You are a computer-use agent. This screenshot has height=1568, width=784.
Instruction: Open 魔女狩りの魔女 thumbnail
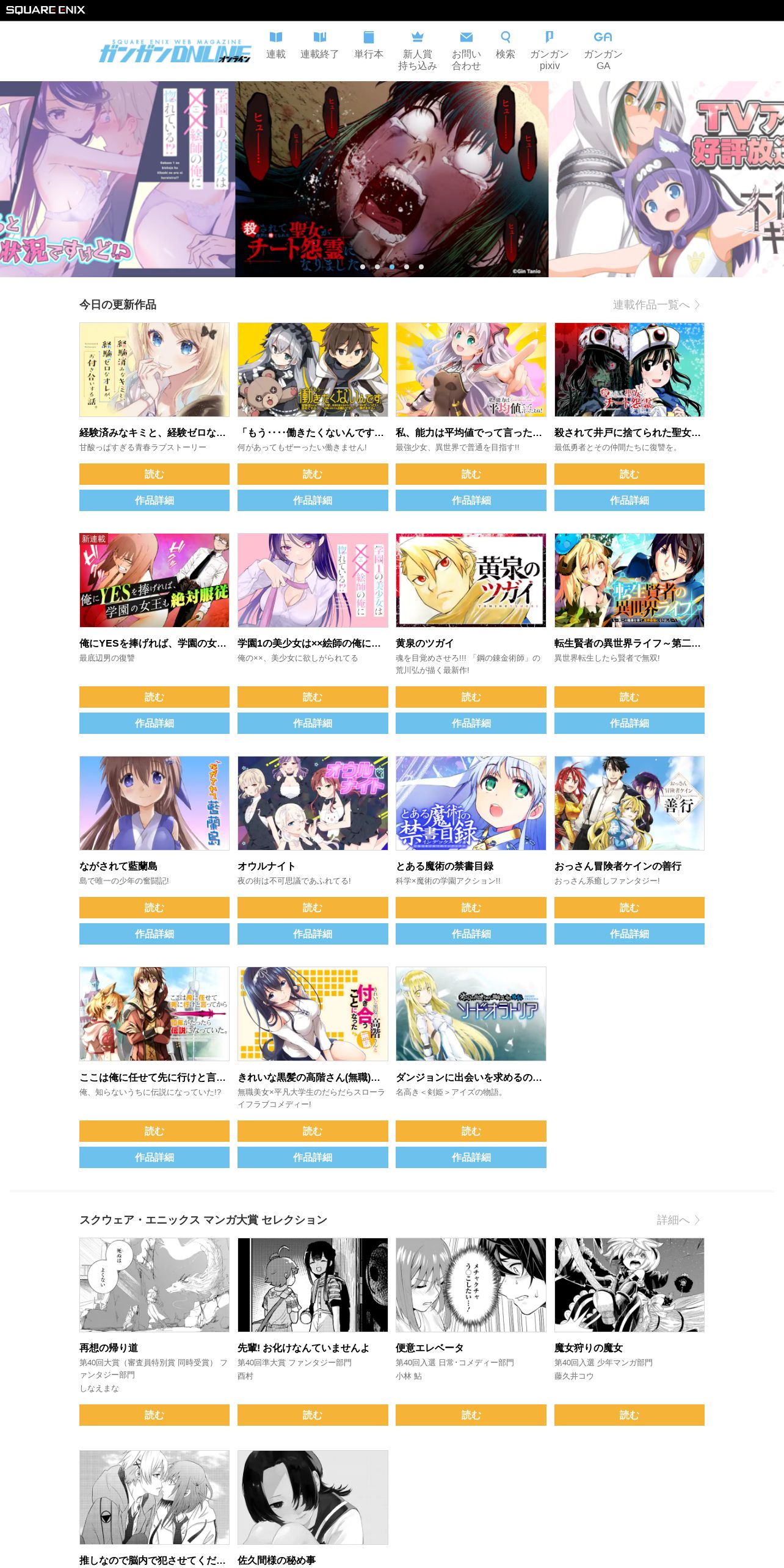tap(630, 1285)
